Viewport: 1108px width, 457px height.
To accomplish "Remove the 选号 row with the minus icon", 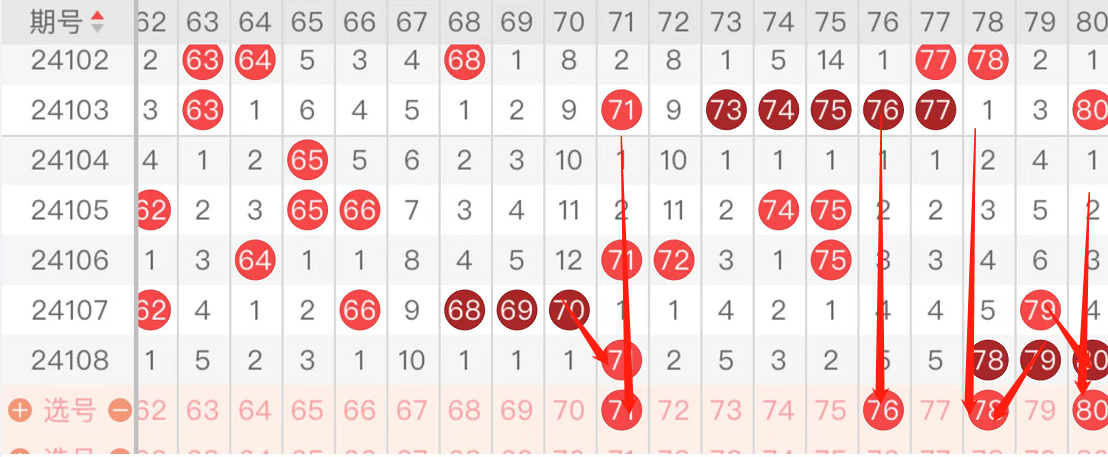I will [119, 410].
